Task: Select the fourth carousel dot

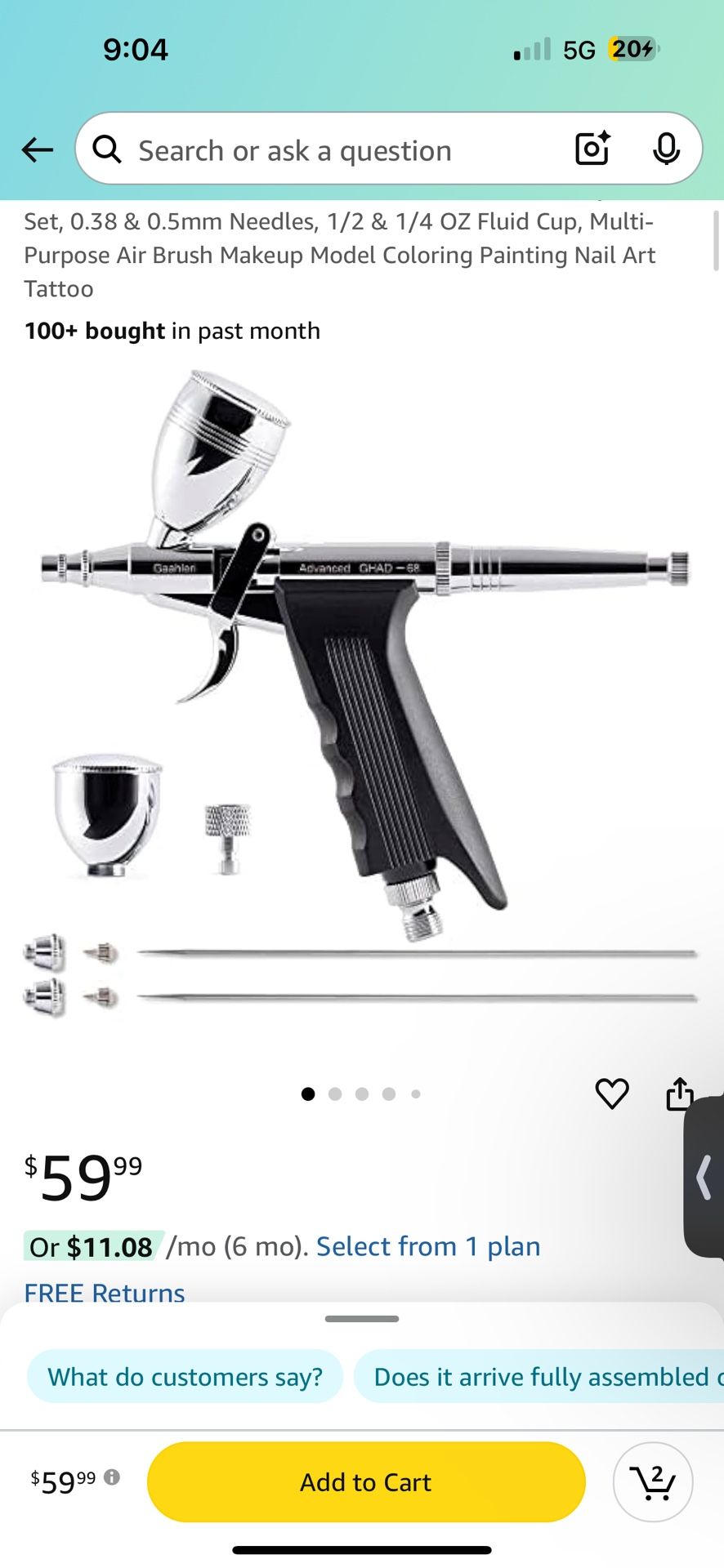Action: [x=389, y=1094]
